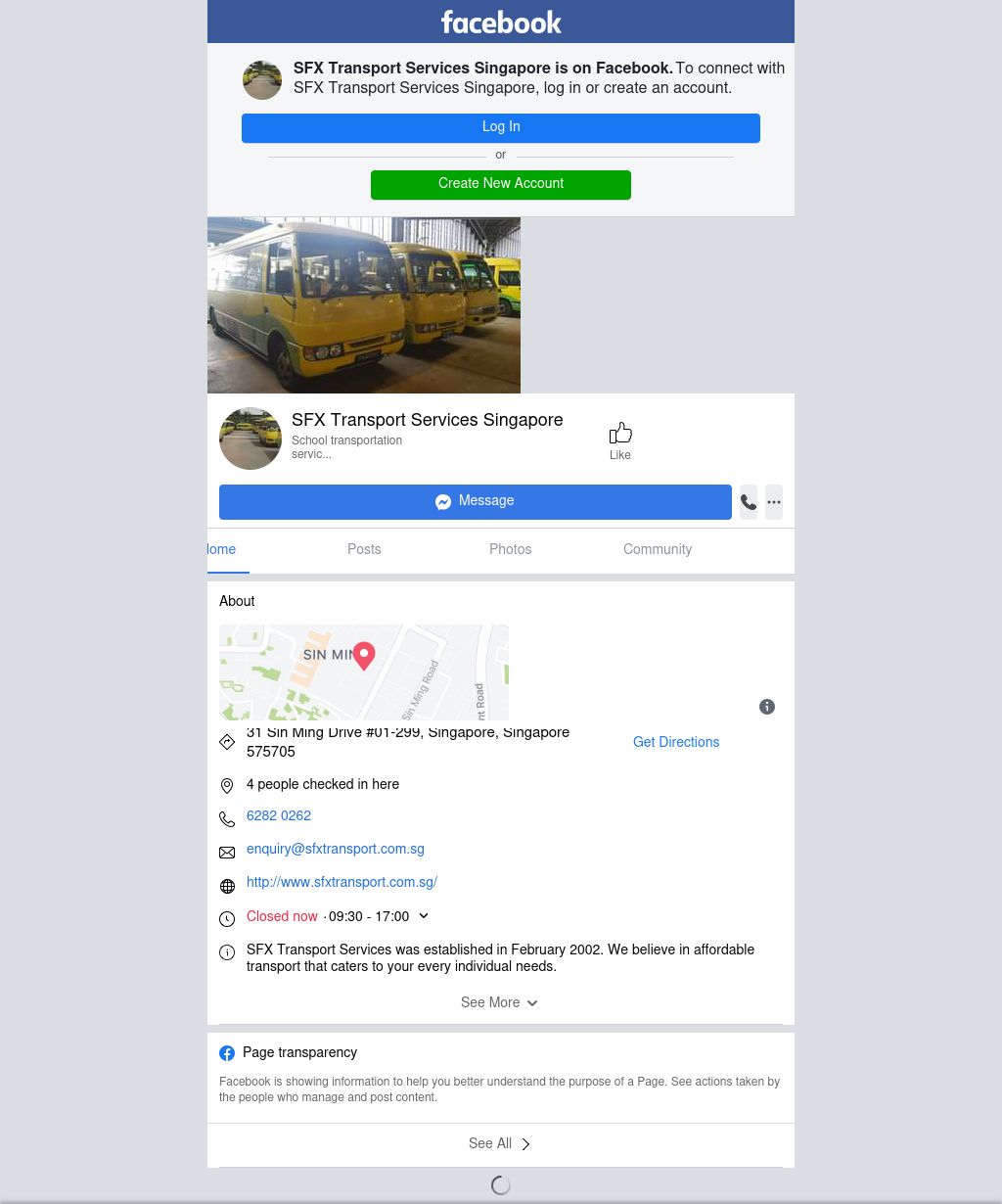
Task: Select the Facebook logo at the top
Action: [501, 22]
